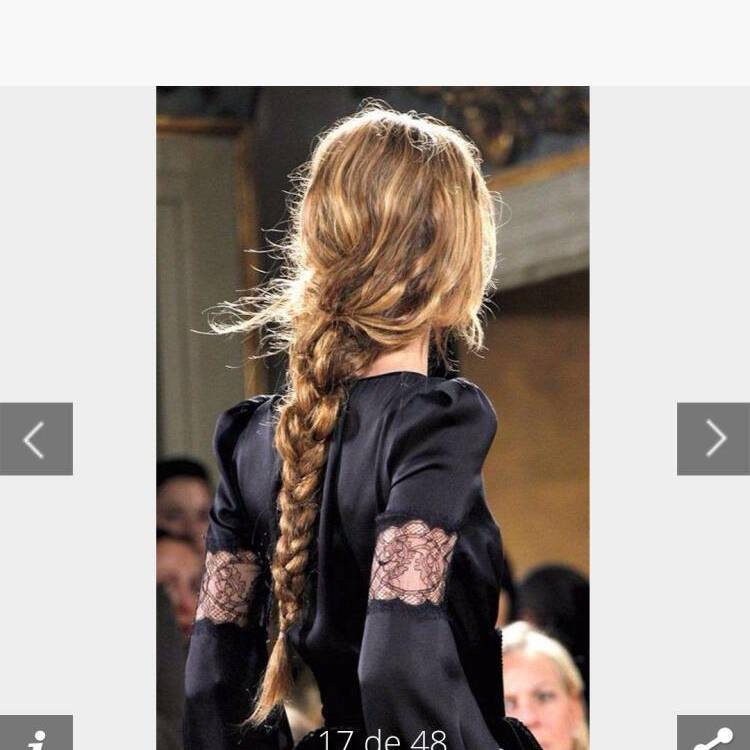This screenshot has width=750, height=750.
Task: Open the photo info button
Action: coord(36,735)
